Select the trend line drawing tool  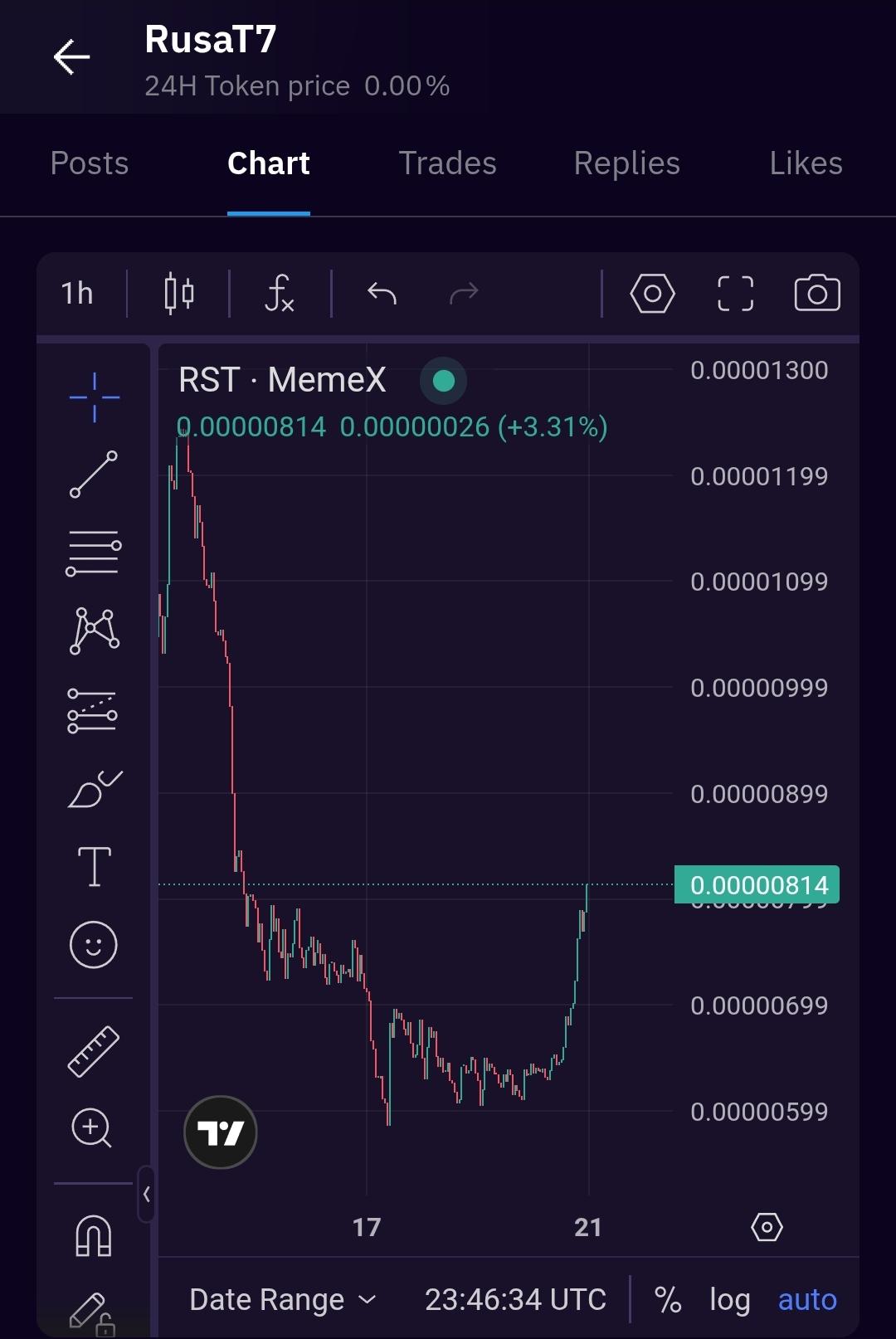[x=94, y=475]
